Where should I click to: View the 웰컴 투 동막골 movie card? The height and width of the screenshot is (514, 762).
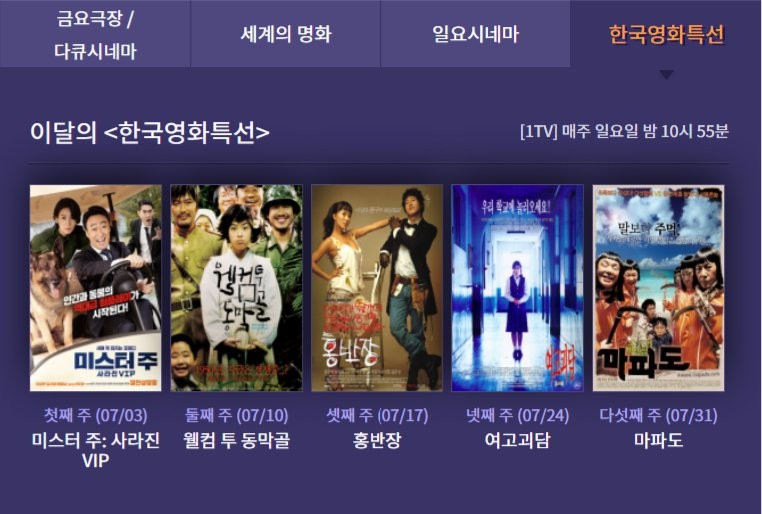point(236,288)
